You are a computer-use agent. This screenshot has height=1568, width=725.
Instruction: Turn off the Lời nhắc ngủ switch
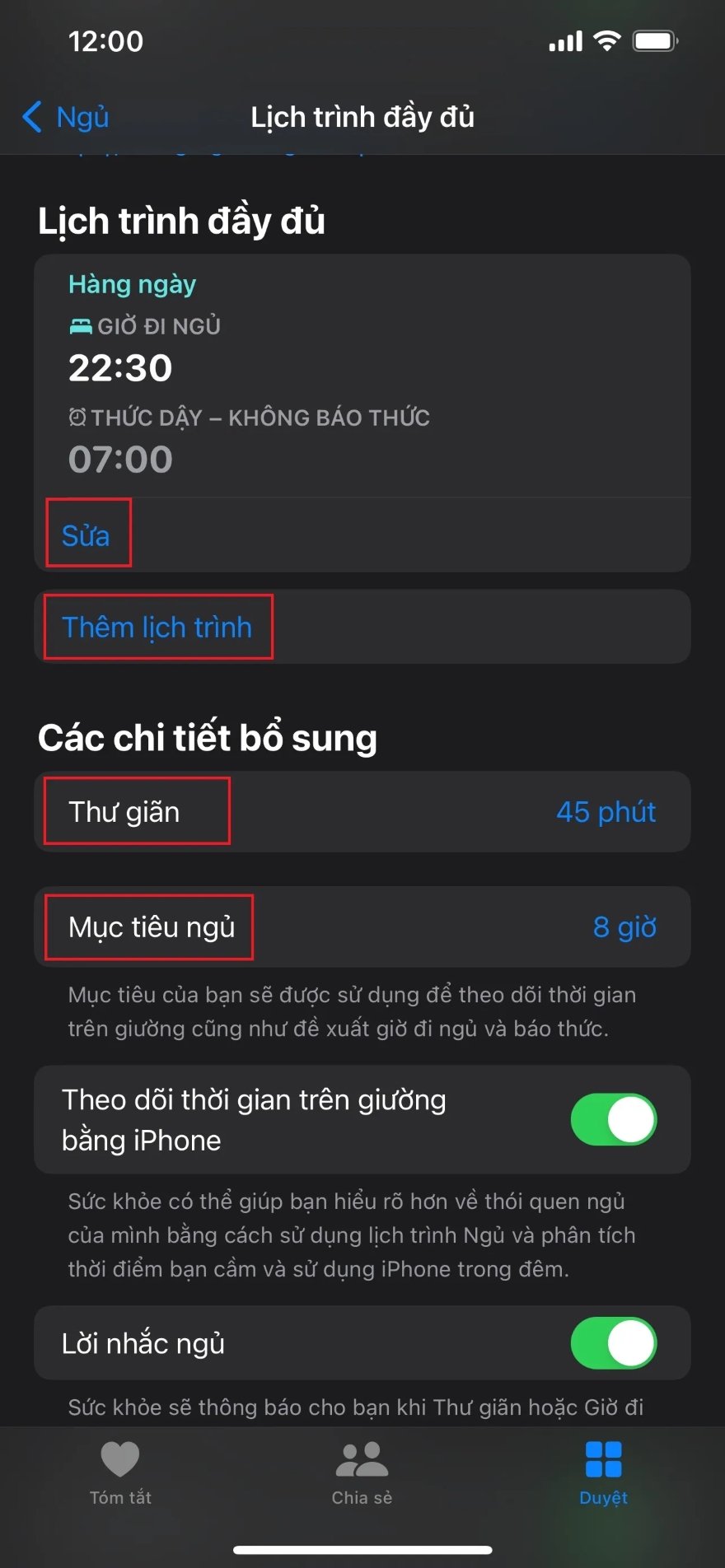[x=613, y=1343]
